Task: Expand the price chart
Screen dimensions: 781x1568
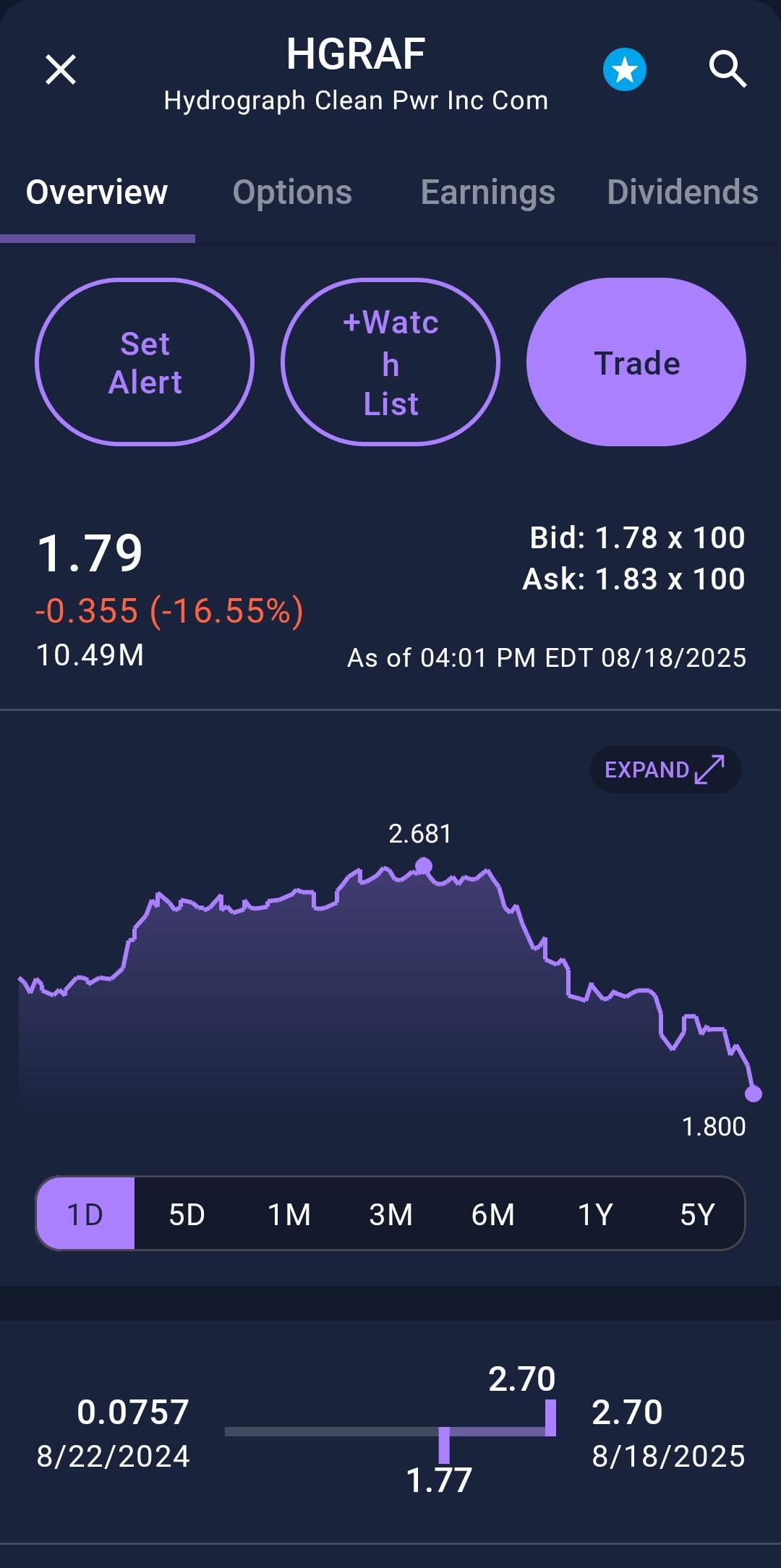Action: tap(665, 770)
